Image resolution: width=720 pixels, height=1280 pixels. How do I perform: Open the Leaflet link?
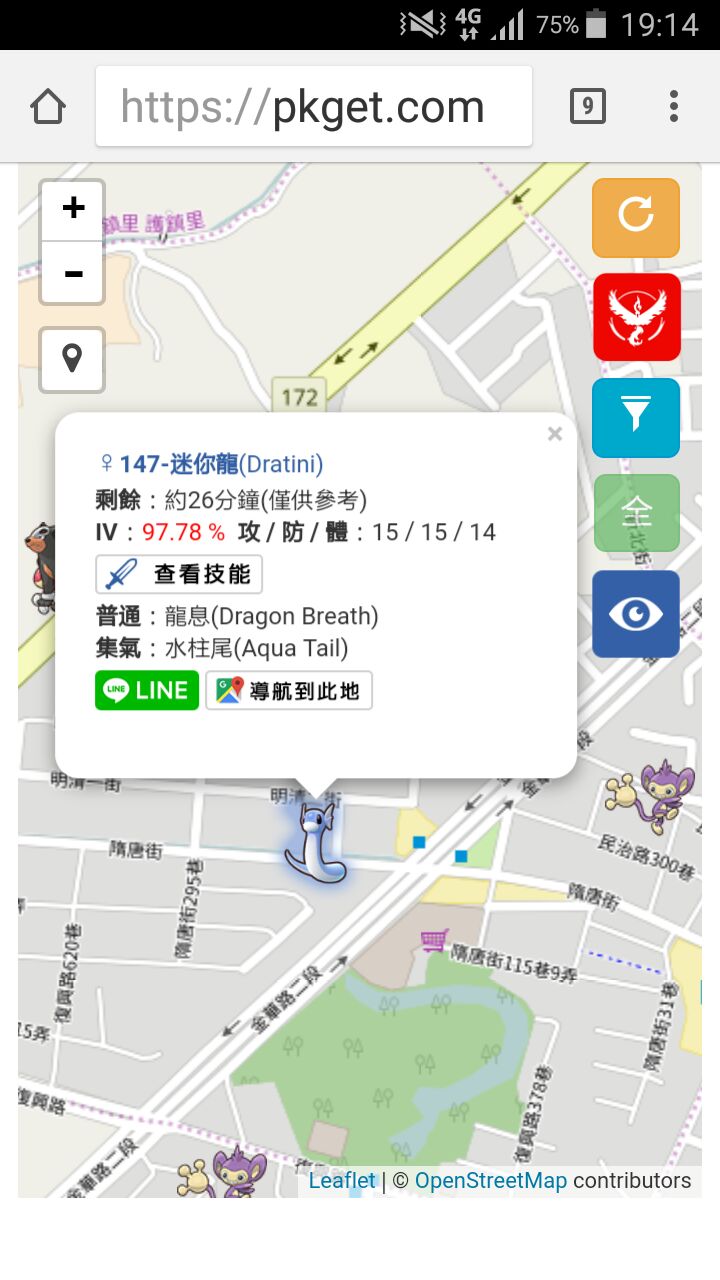(342, 1181)
